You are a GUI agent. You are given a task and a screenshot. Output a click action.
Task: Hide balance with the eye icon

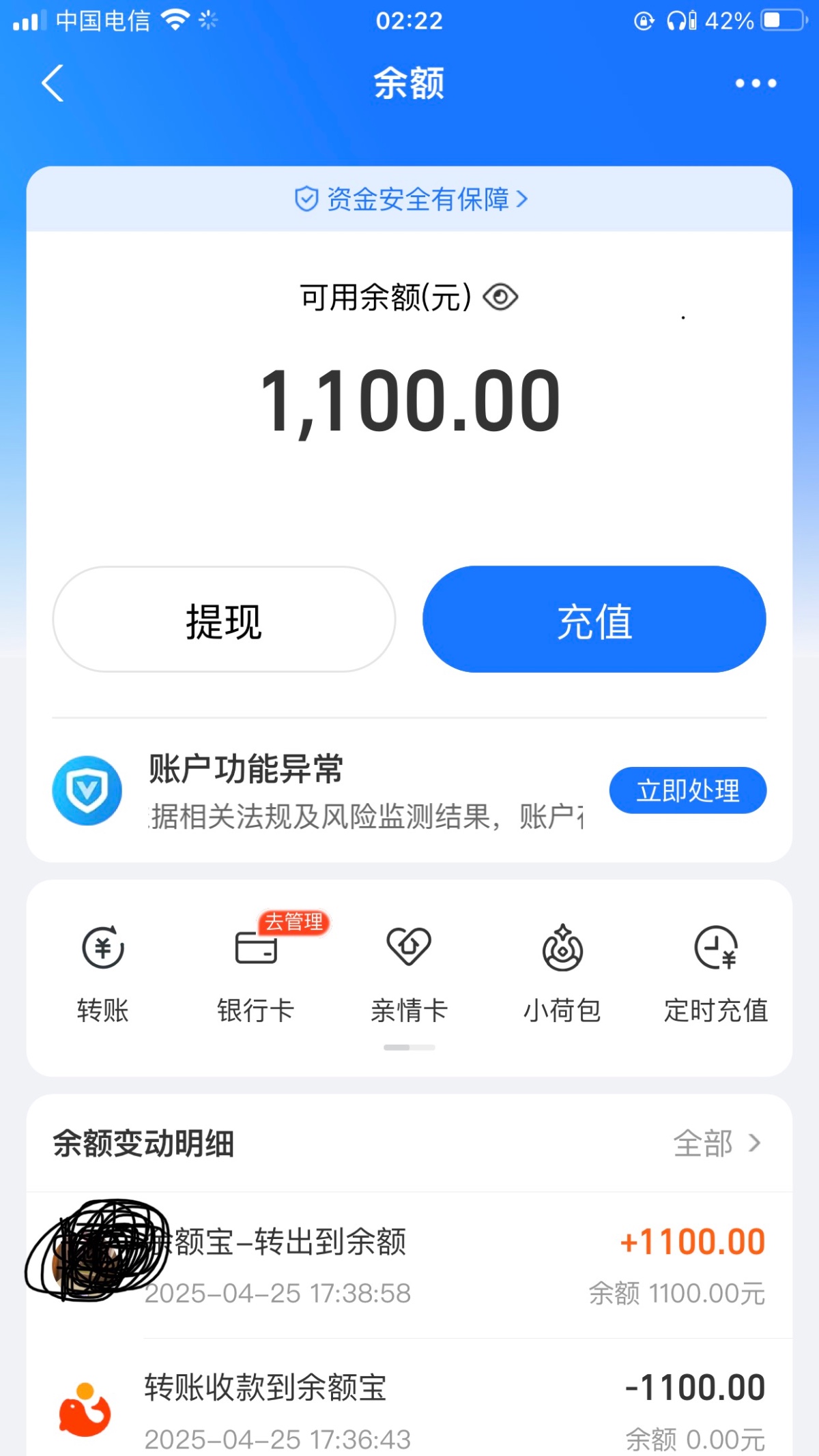click(500, 297)
